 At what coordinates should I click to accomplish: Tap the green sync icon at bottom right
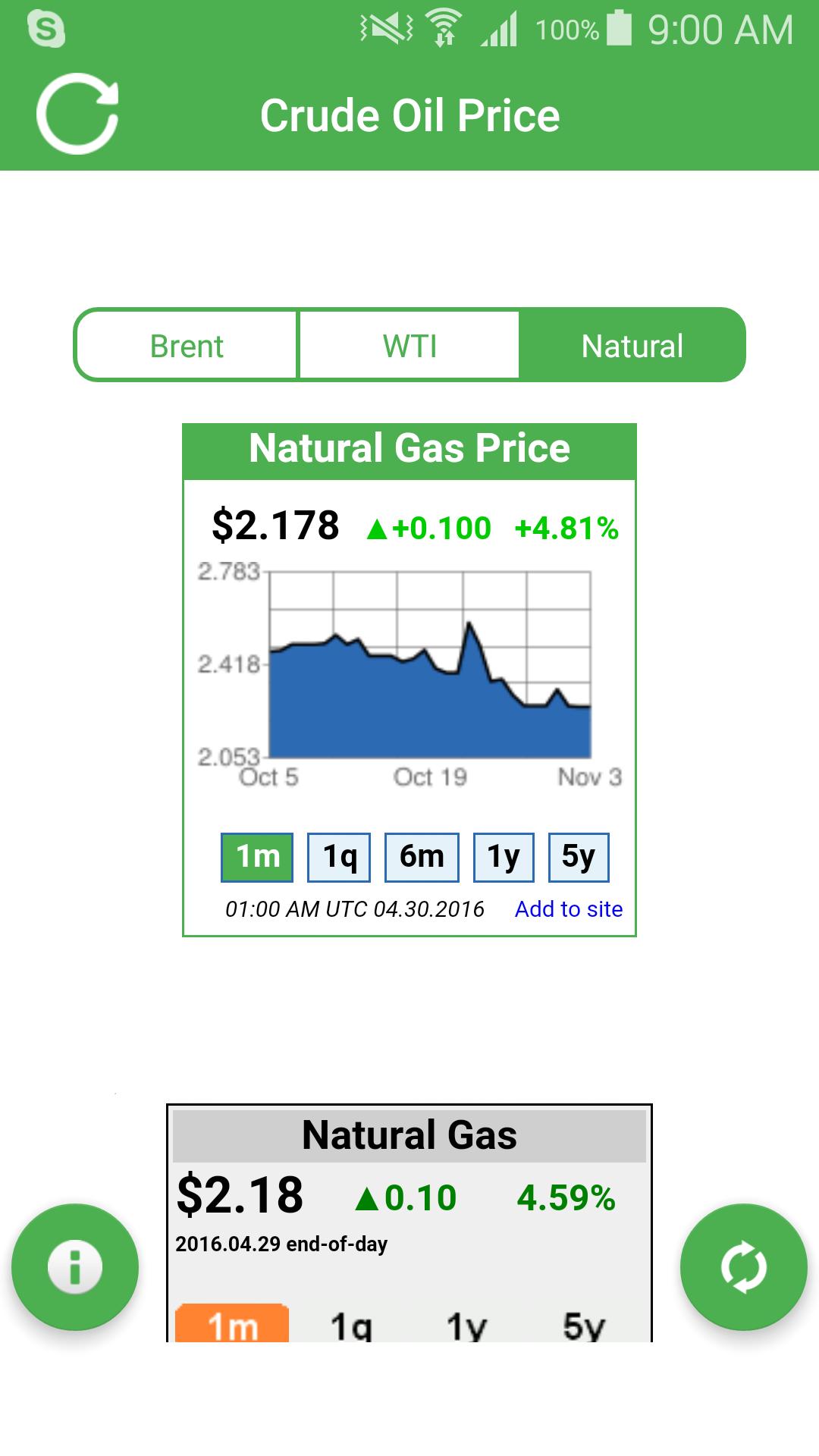[x=745, y=1265]
